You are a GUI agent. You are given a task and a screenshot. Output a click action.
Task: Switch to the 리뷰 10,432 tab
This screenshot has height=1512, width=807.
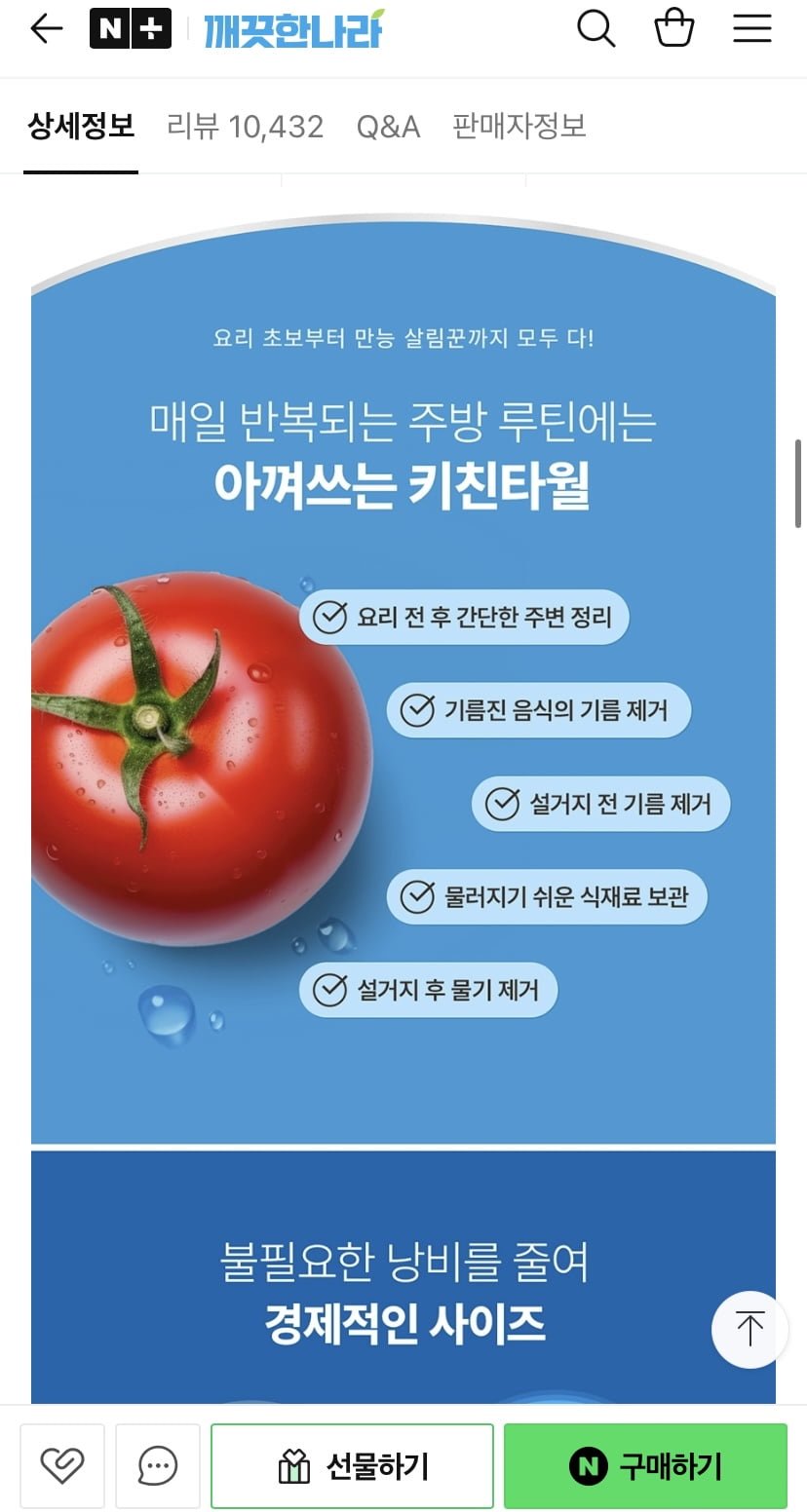pos(245,127)
